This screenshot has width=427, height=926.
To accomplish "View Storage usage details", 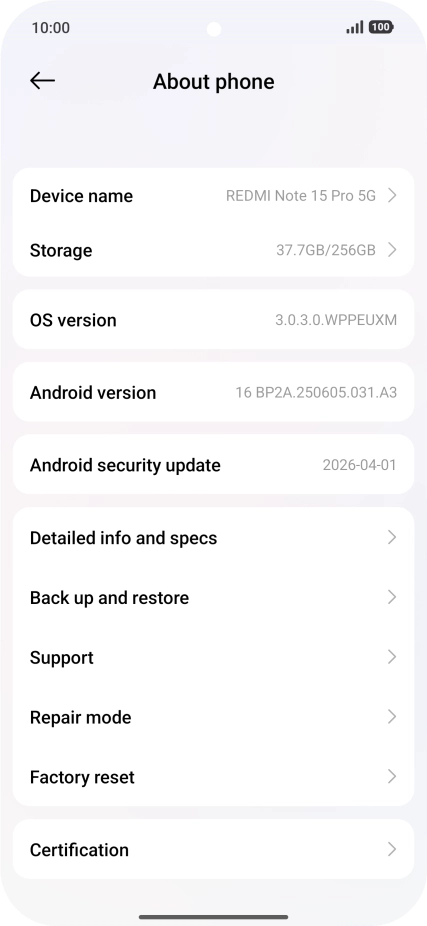I will [213, 250].
